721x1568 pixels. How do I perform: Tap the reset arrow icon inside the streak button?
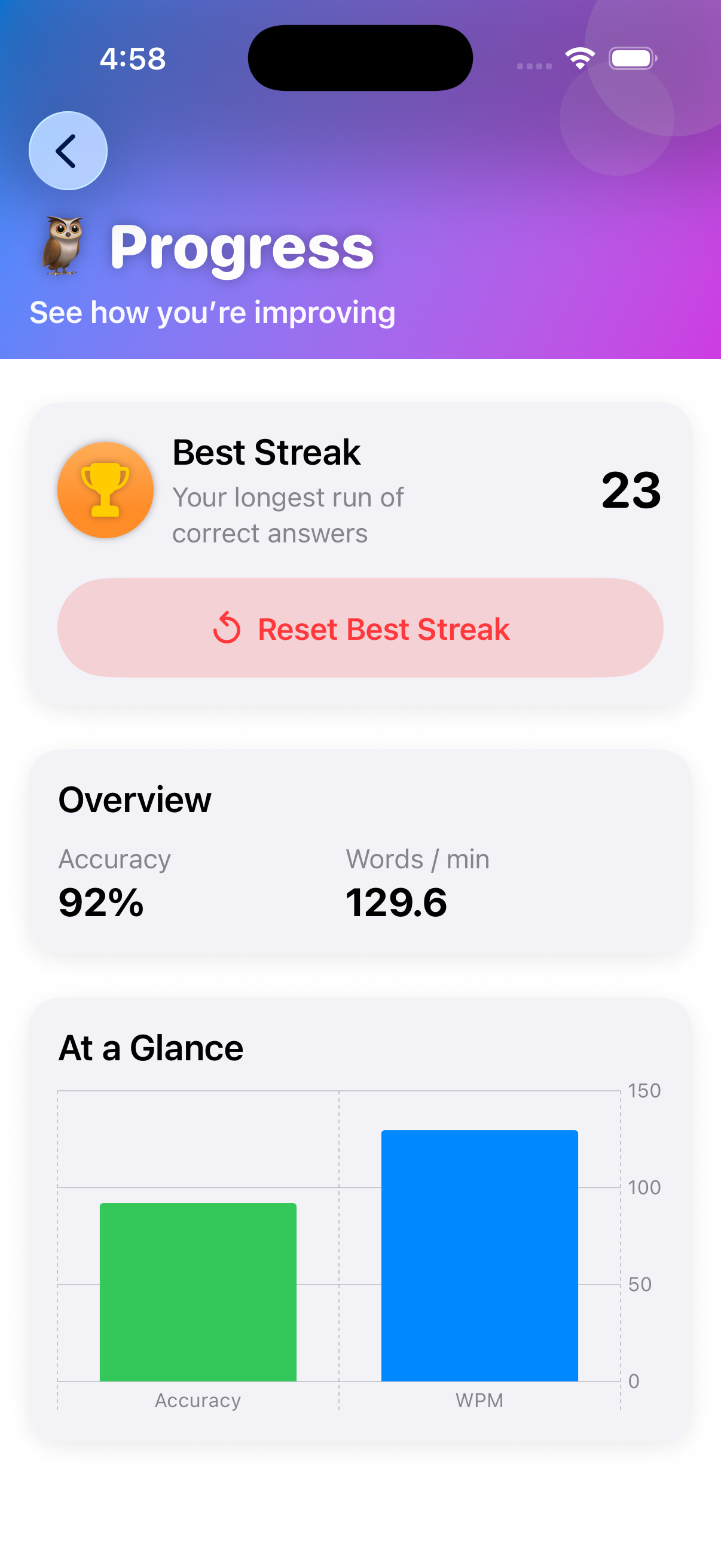tap(228, 629)
